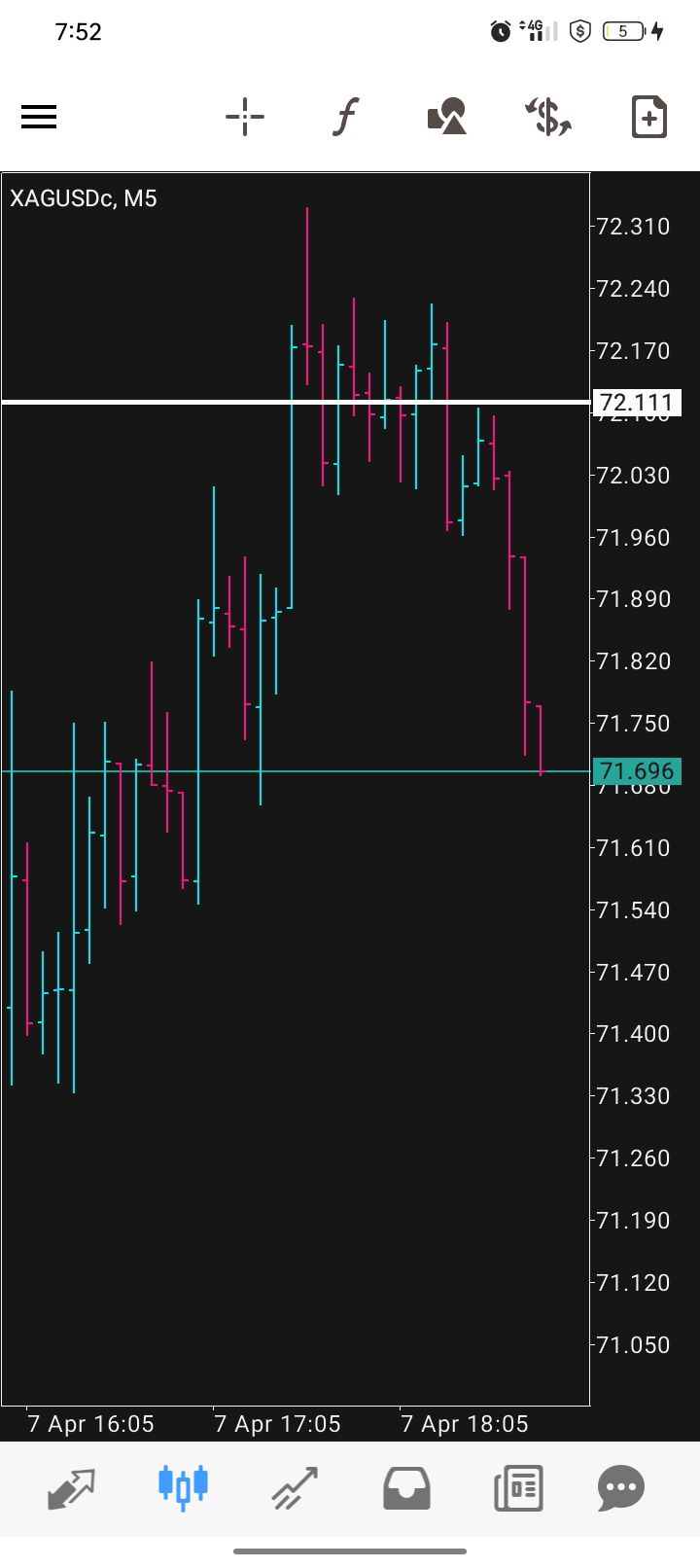Enable the crosshair cursor tool
Screen dimensions: 700x1568
coord(245,118)
